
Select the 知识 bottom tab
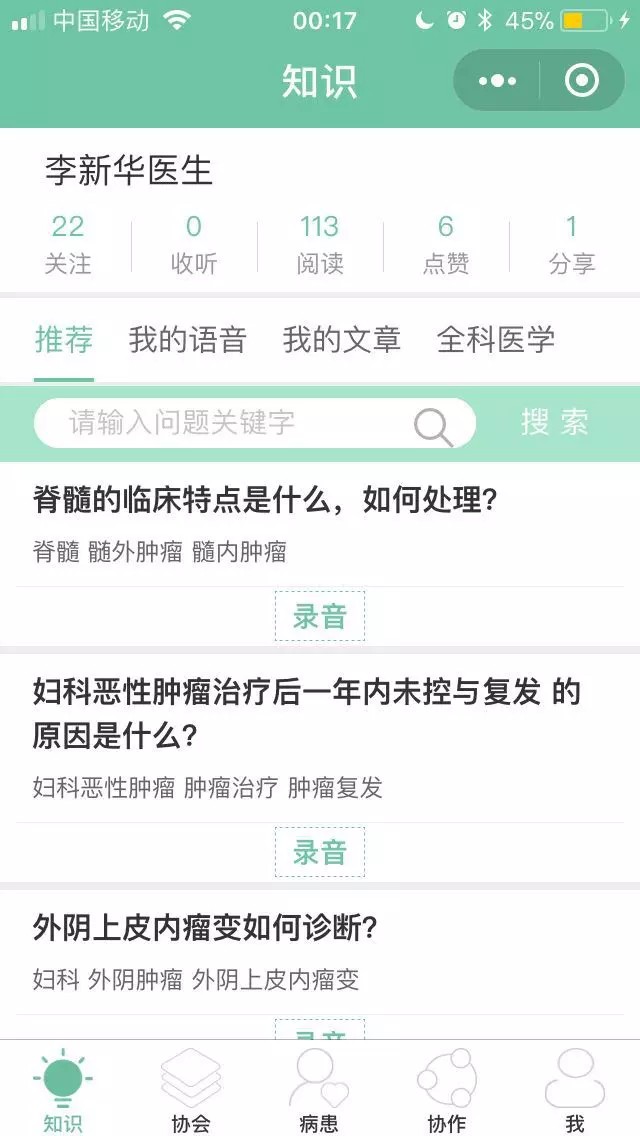63,1092
